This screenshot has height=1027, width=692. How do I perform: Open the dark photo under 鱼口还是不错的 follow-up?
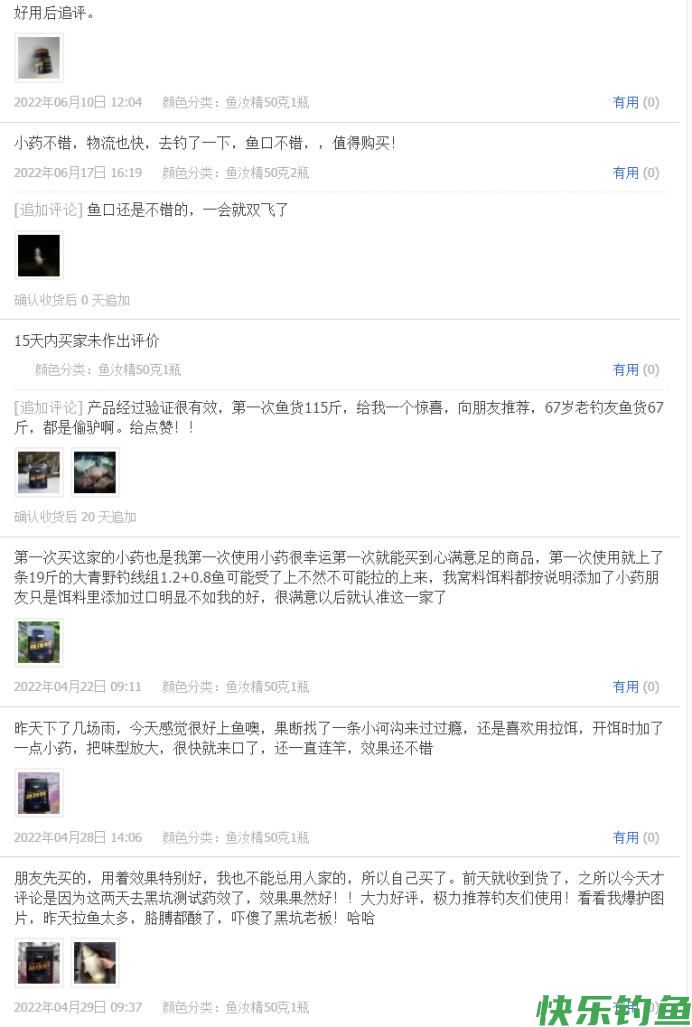[39, 256]
